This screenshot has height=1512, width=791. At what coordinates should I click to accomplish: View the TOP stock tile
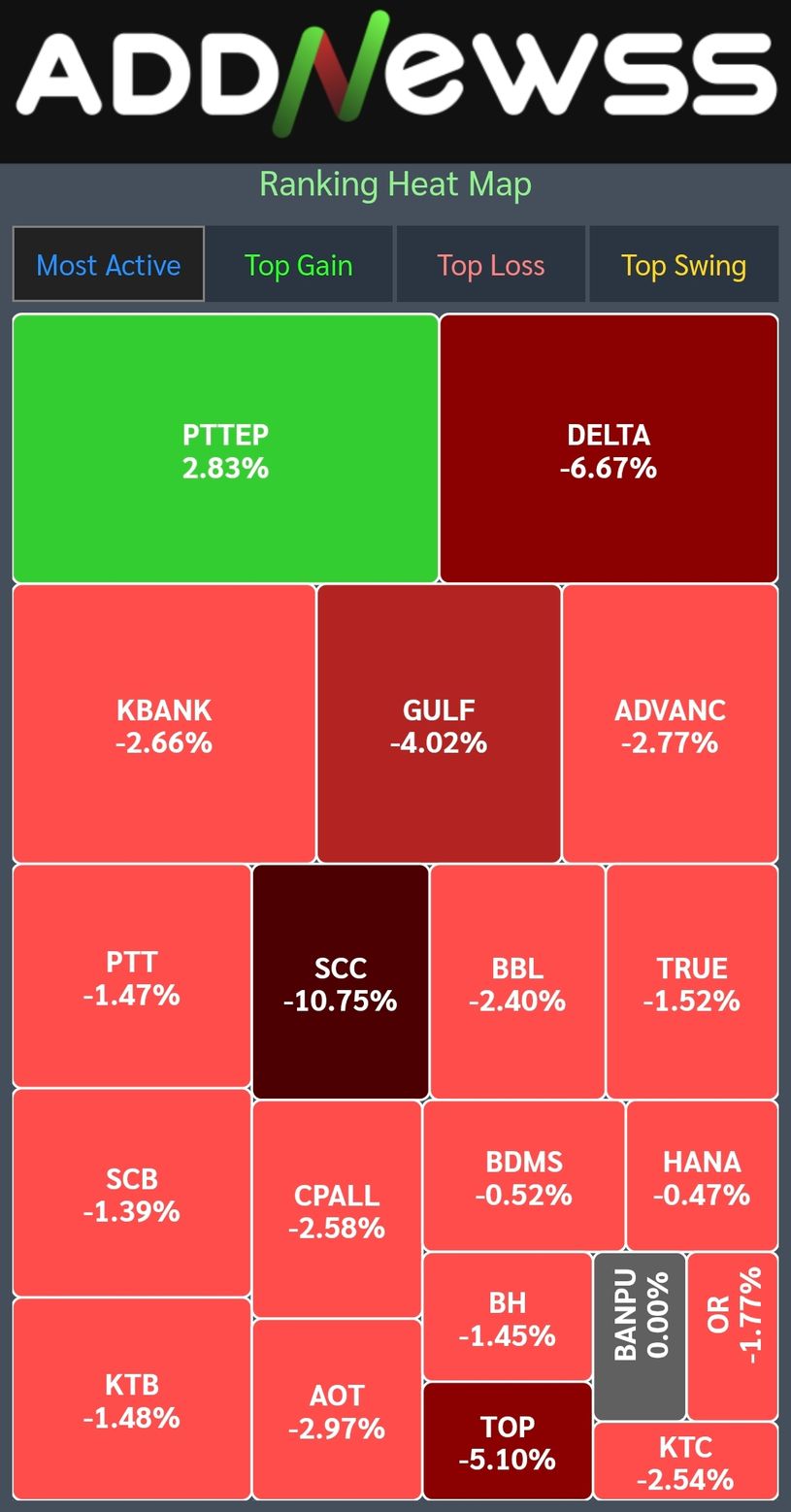[x=508, y=1441]
